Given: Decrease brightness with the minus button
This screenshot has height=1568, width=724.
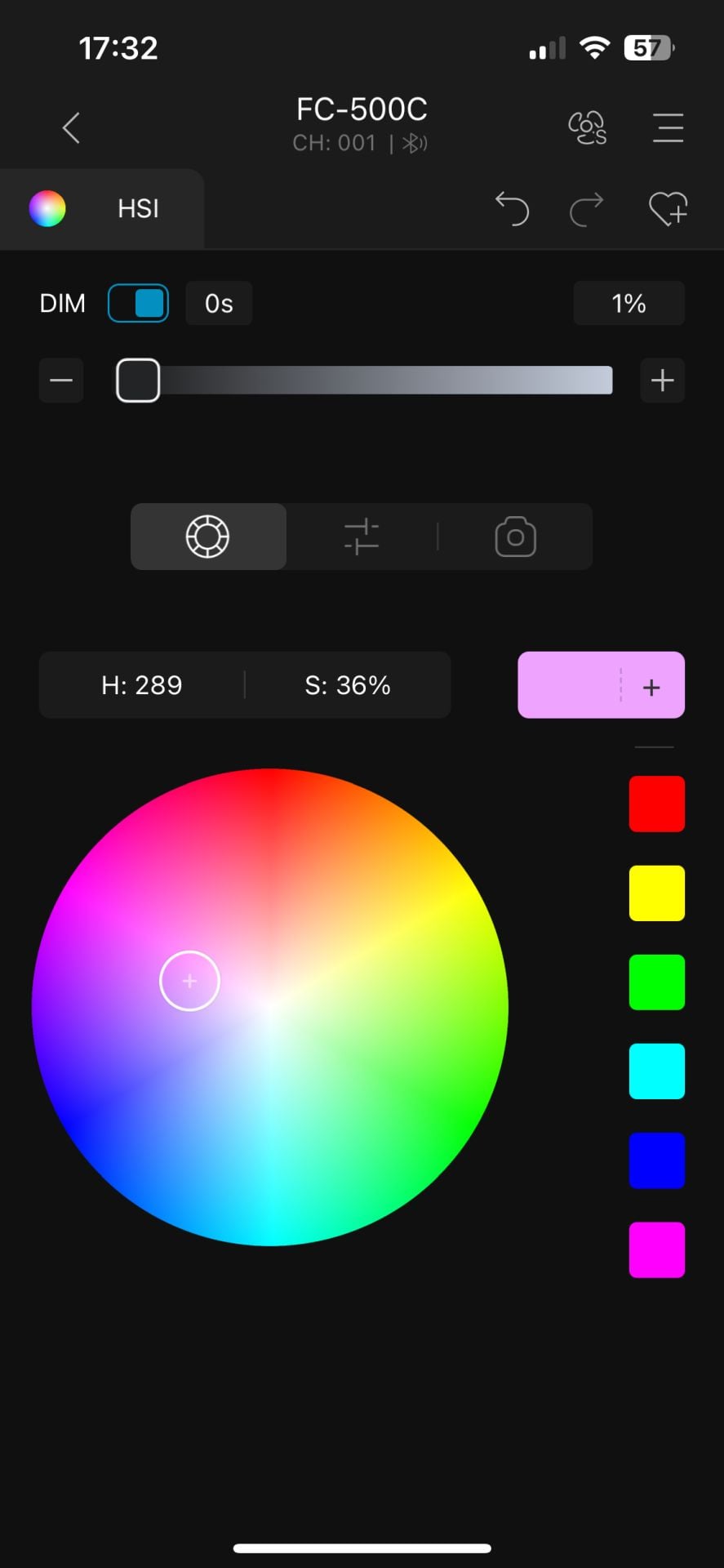Looking at the screenshot, I should click(x=61, y=381).
